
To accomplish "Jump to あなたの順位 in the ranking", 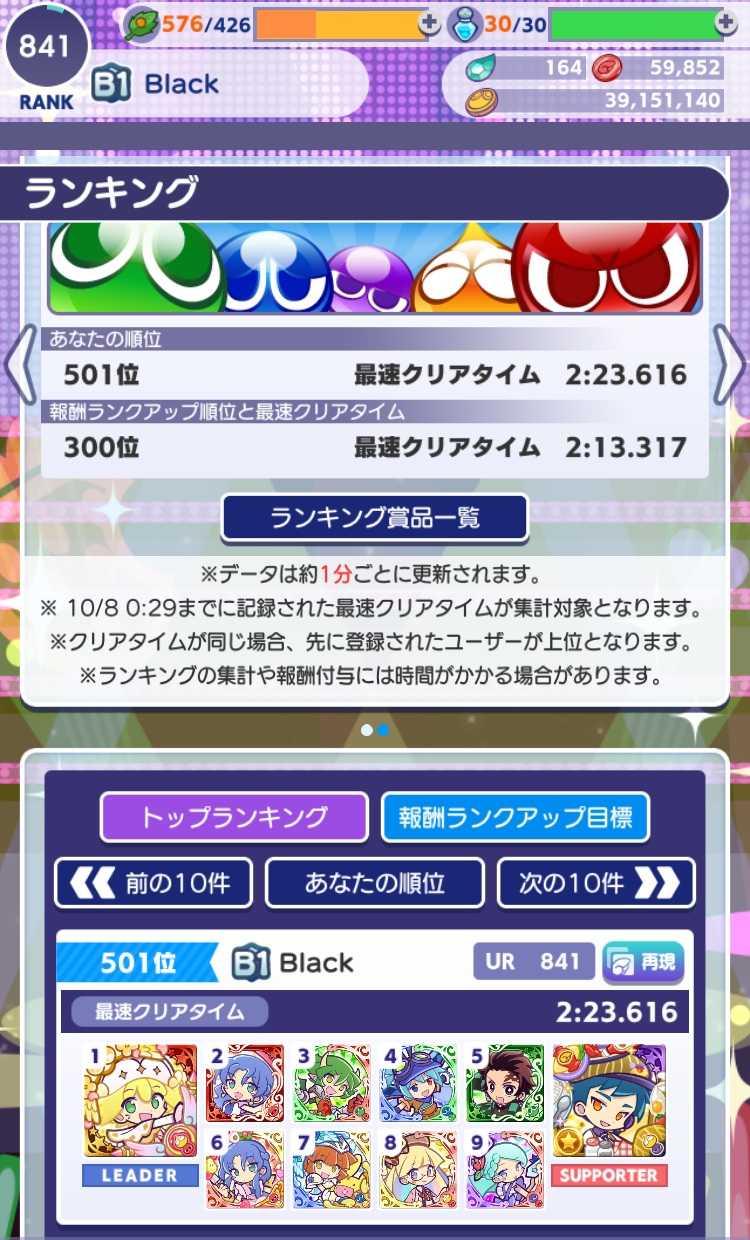I will coord(375,883).
